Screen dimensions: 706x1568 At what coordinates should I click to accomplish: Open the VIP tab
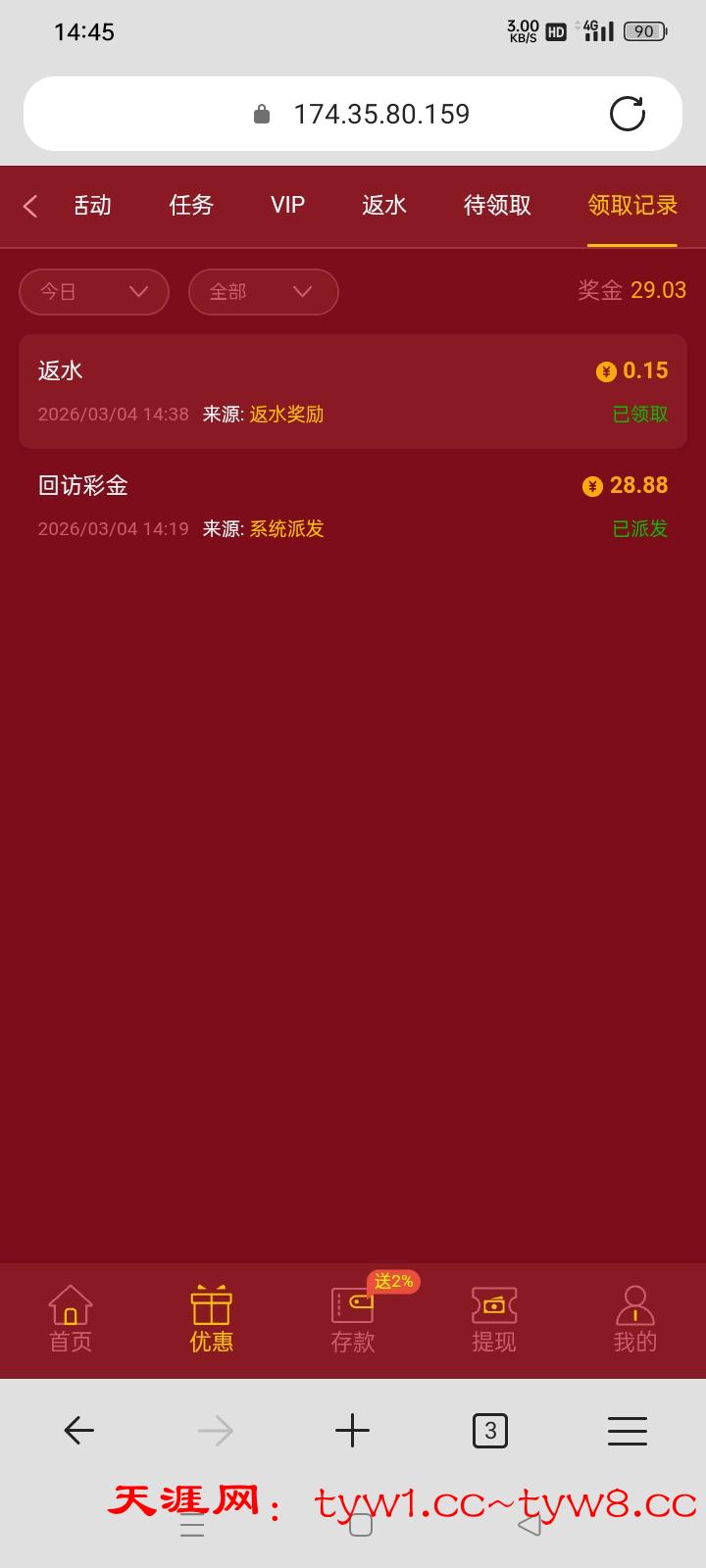(287, 205)
